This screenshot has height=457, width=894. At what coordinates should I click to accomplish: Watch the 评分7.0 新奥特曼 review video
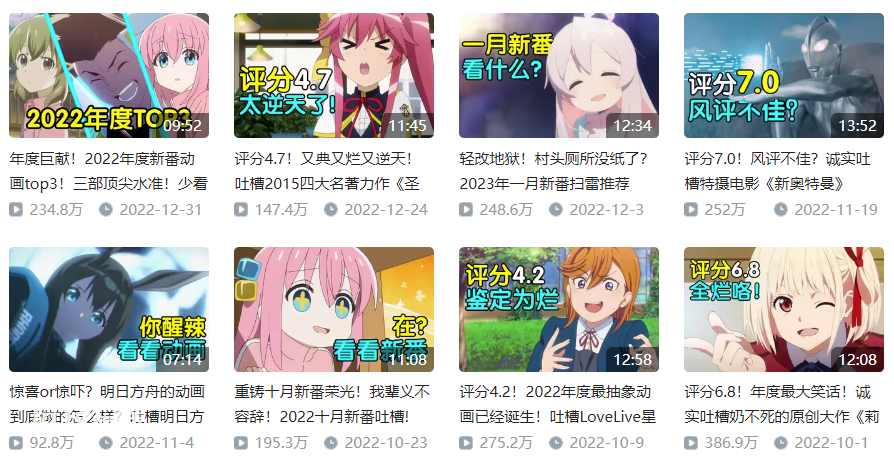pyautogui.click(x=783, y=76)
